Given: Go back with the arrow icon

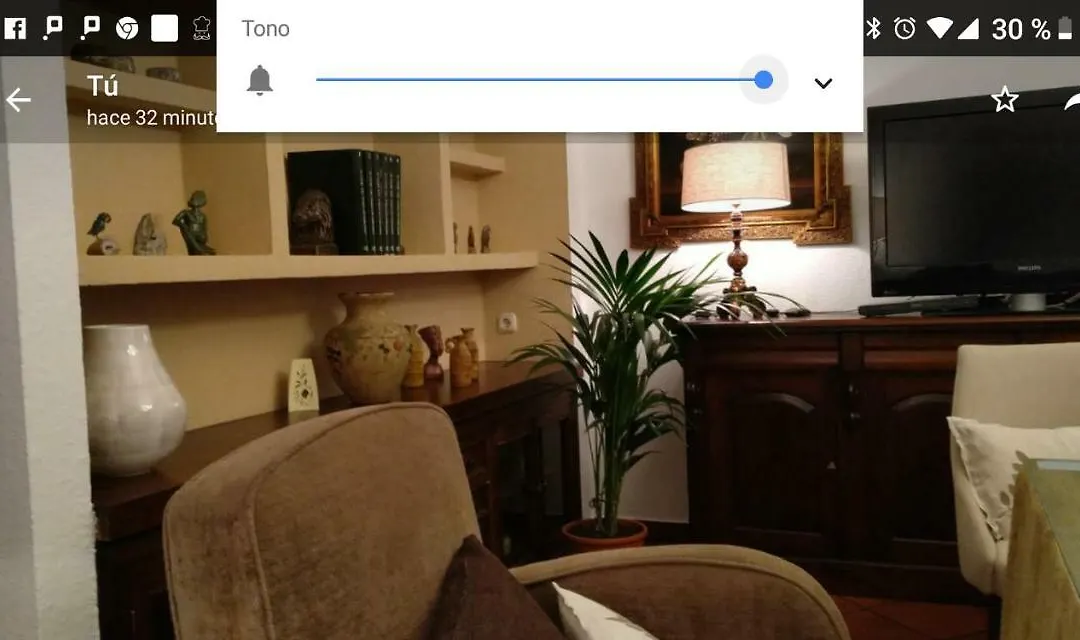Looking at the screenshot, I should coord(18,100).
